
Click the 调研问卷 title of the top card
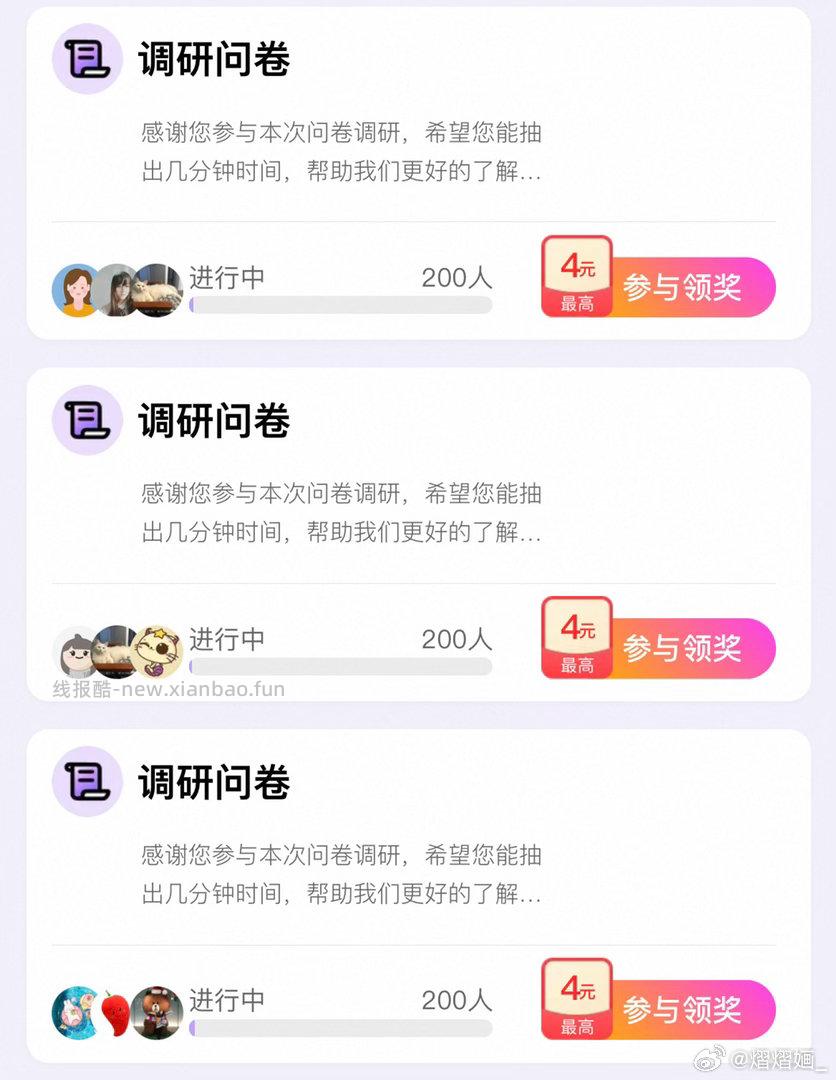tap(212, 60)
